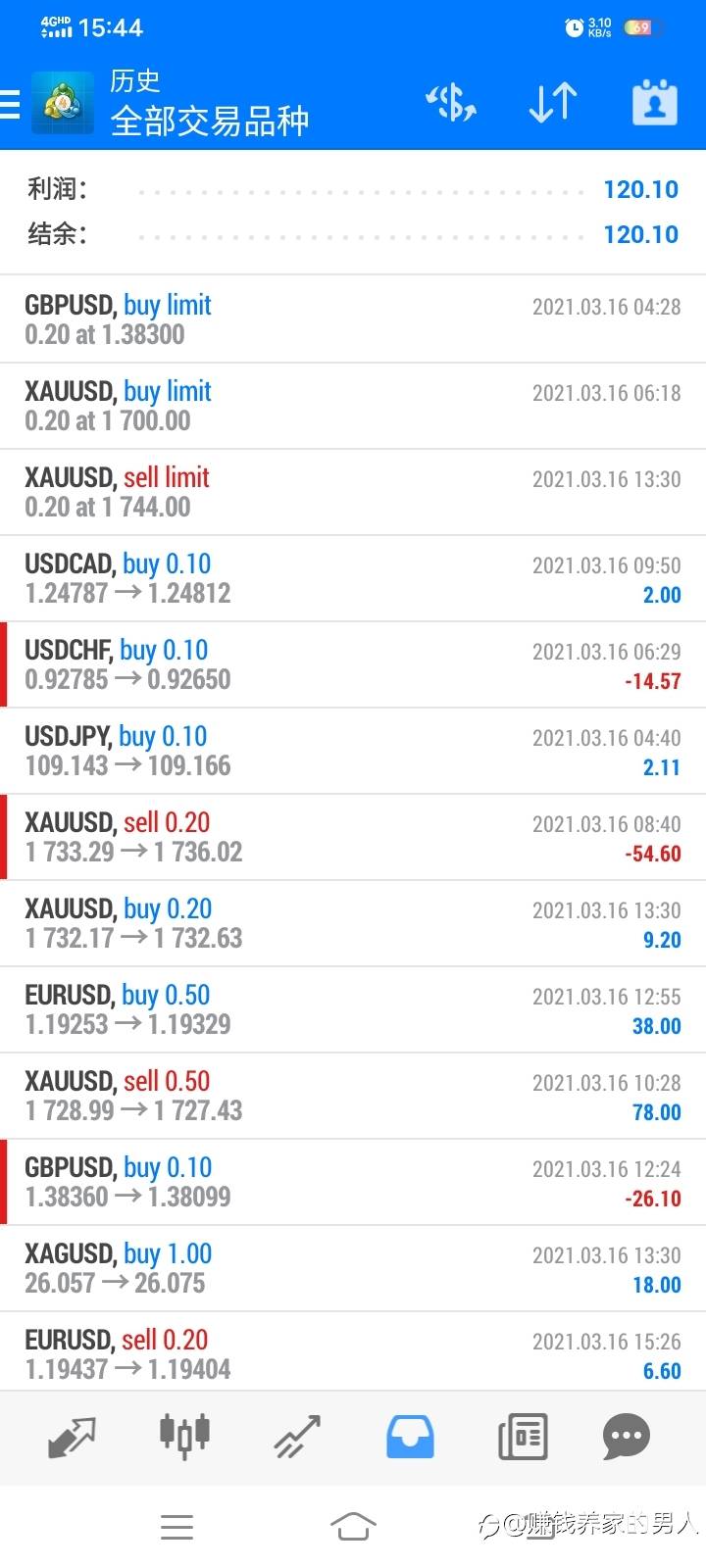
Task: Open the calendar date range picker
Action: coord(655,102)
